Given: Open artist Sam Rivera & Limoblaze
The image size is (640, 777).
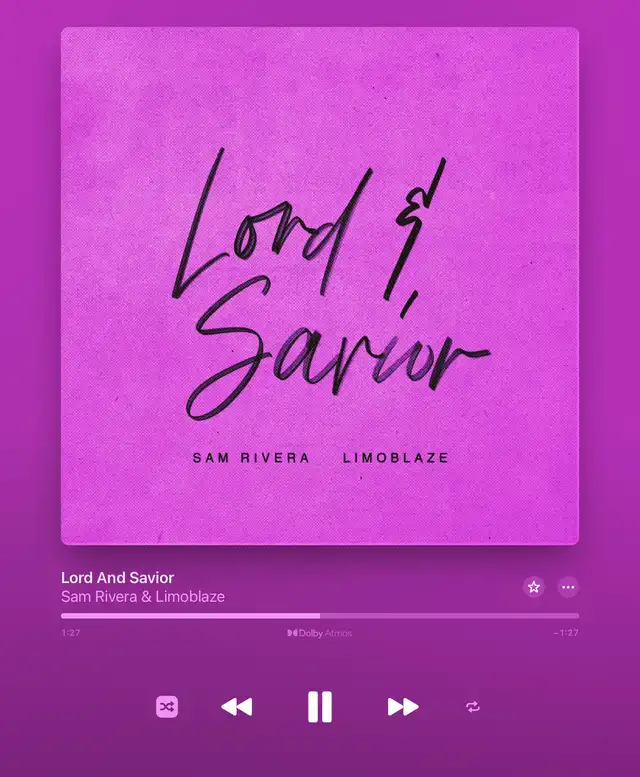Looking at the screenshot, I should coord(143,597).
